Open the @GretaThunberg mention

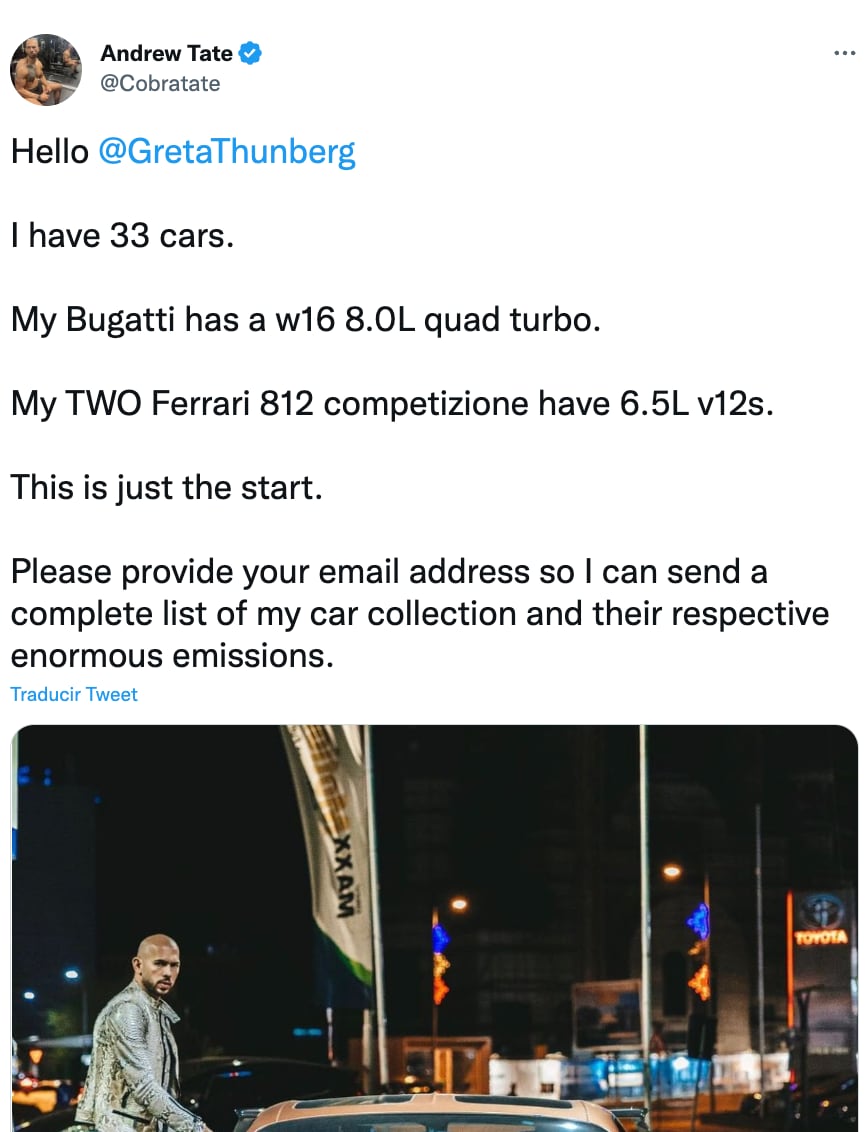coord(227,152)
